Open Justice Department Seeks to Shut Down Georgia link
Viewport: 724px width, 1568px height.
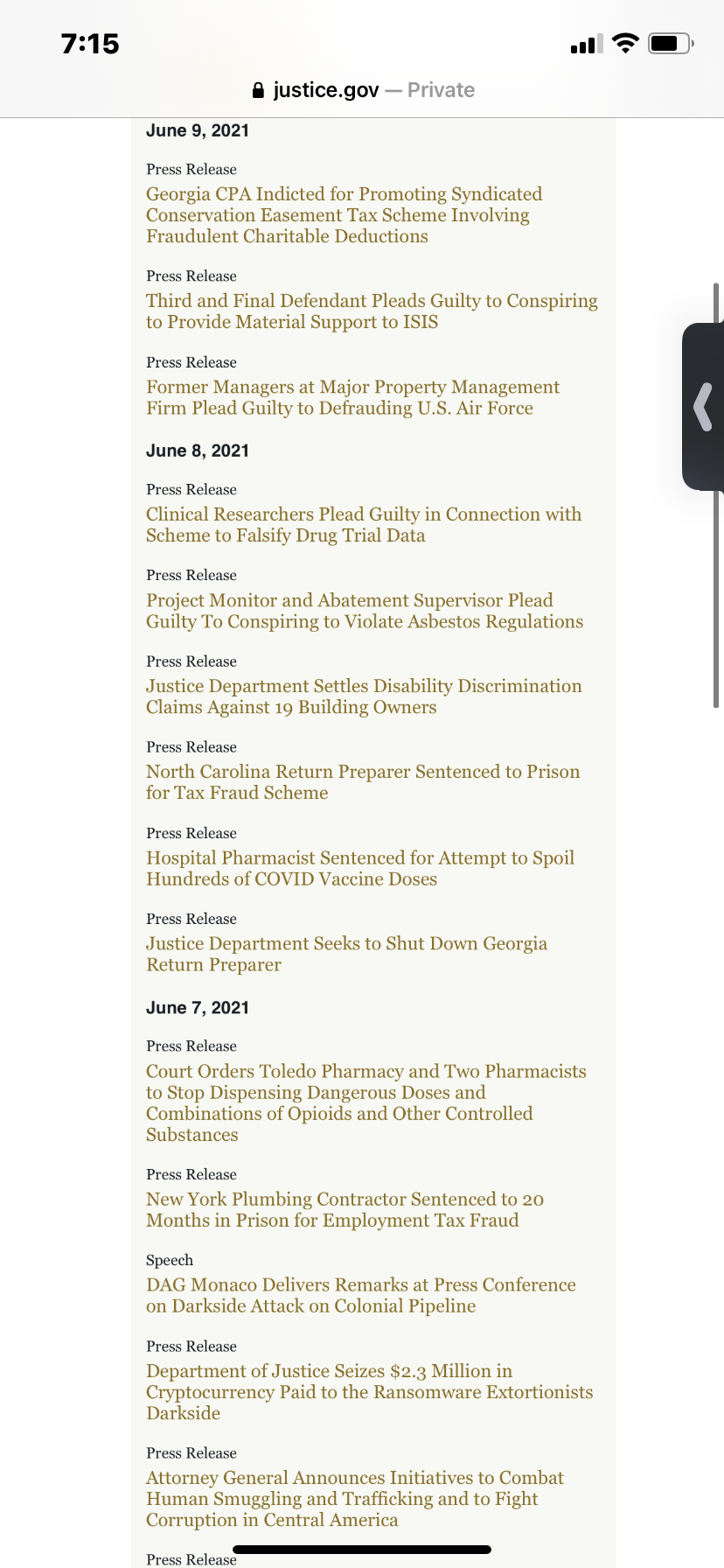[346, 954]
